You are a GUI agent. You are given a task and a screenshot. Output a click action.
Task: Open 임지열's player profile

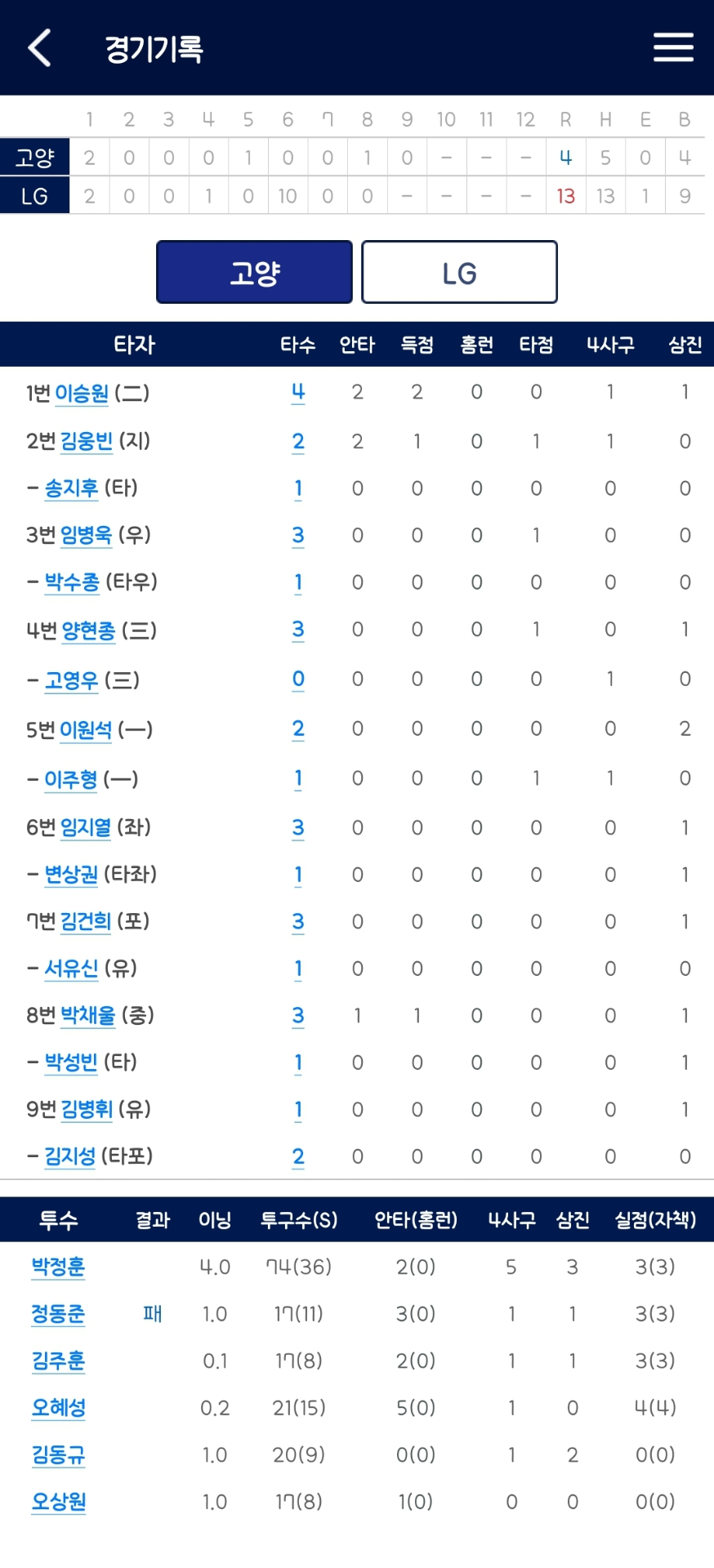(x=86, y=828)
